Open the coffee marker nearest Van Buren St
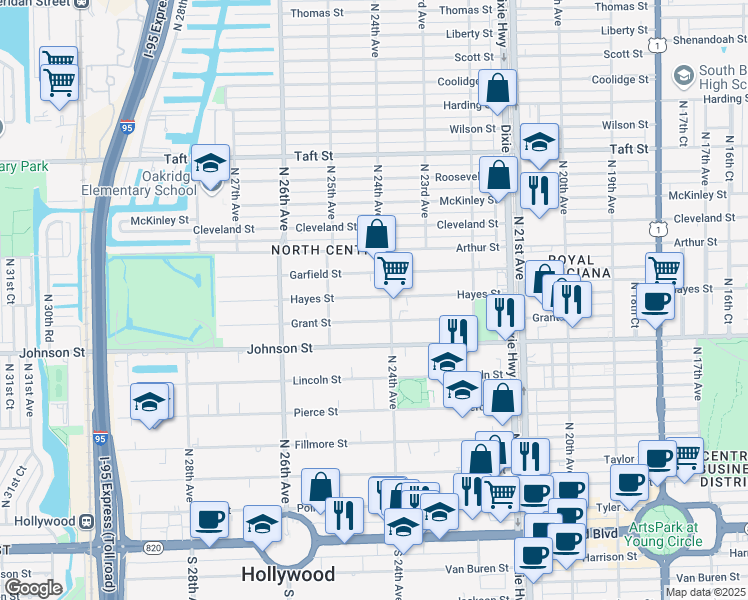Viewport: 748px width, 600px height. tap(533, 558)
